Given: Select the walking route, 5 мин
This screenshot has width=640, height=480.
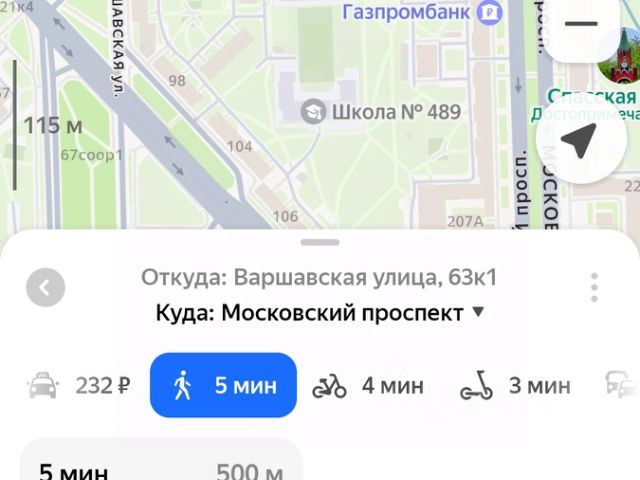Looking at the screenshot, I should tap(223, 385).
